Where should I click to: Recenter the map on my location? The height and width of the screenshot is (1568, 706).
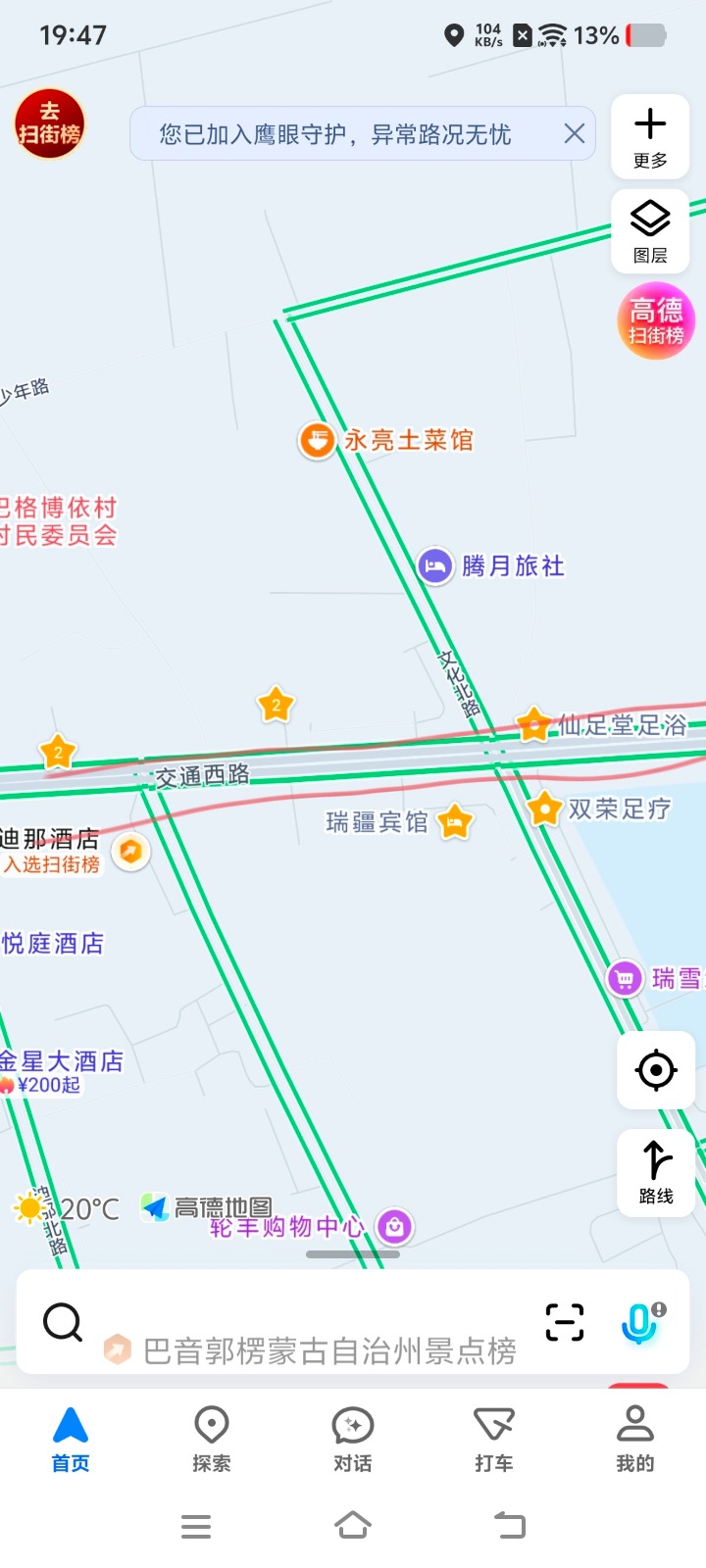655,1070
